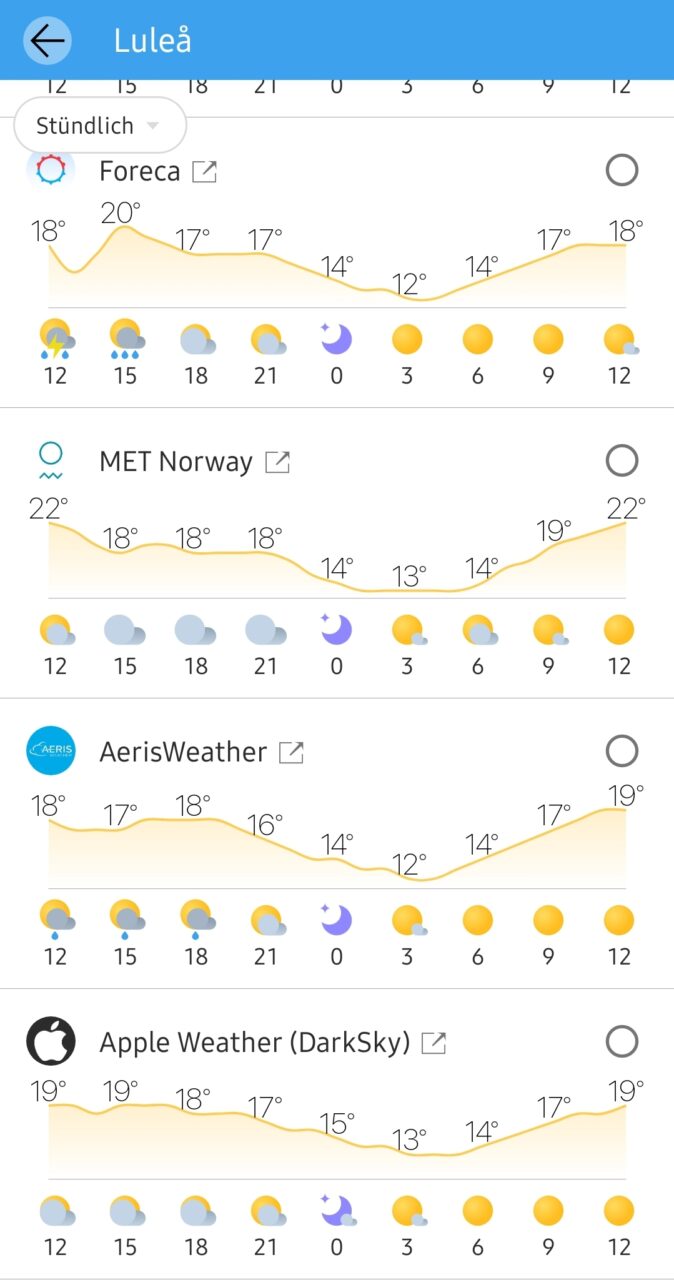Open AerisWeather external link icon
Viewport: 674px width, 1280px height.
[291, 752]
